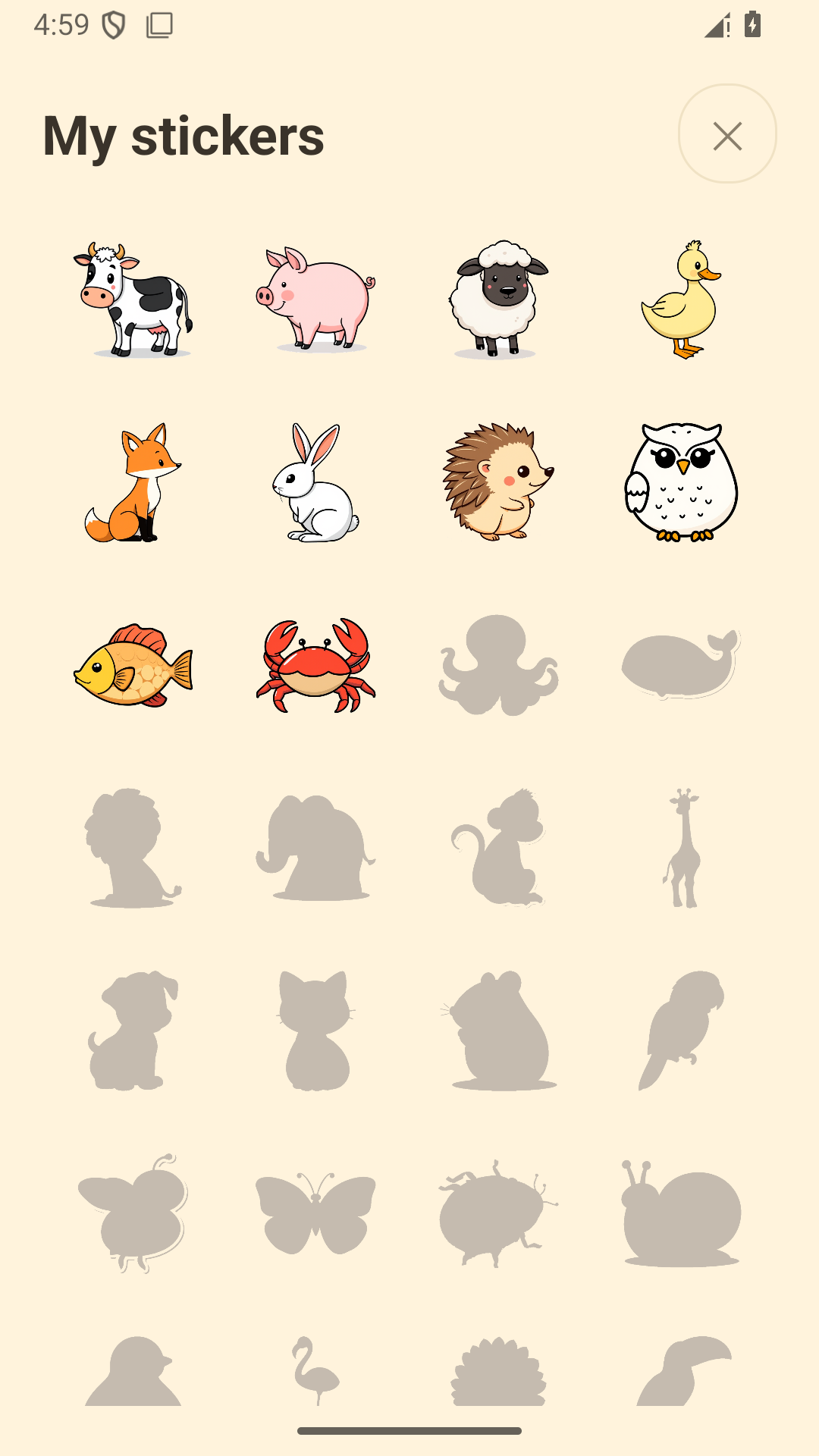This screenshot has width=819, height=1456.
Task: Tap the locked octopus silhouette
Action: click(498, 665)
